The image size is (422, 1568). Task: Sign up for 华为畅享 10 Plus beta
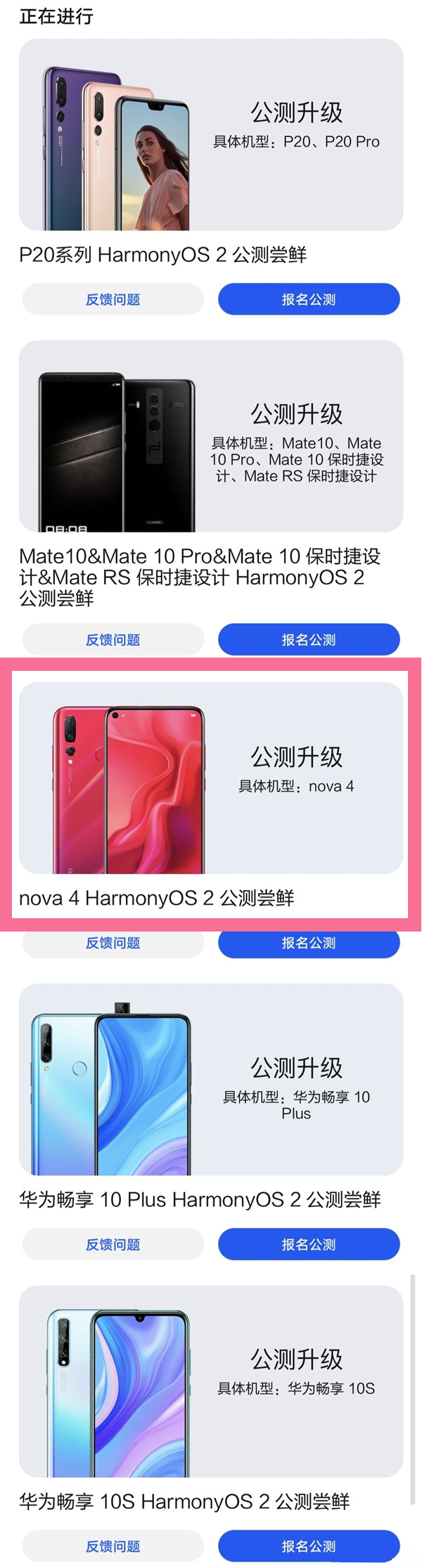(x=309, y=1244)
